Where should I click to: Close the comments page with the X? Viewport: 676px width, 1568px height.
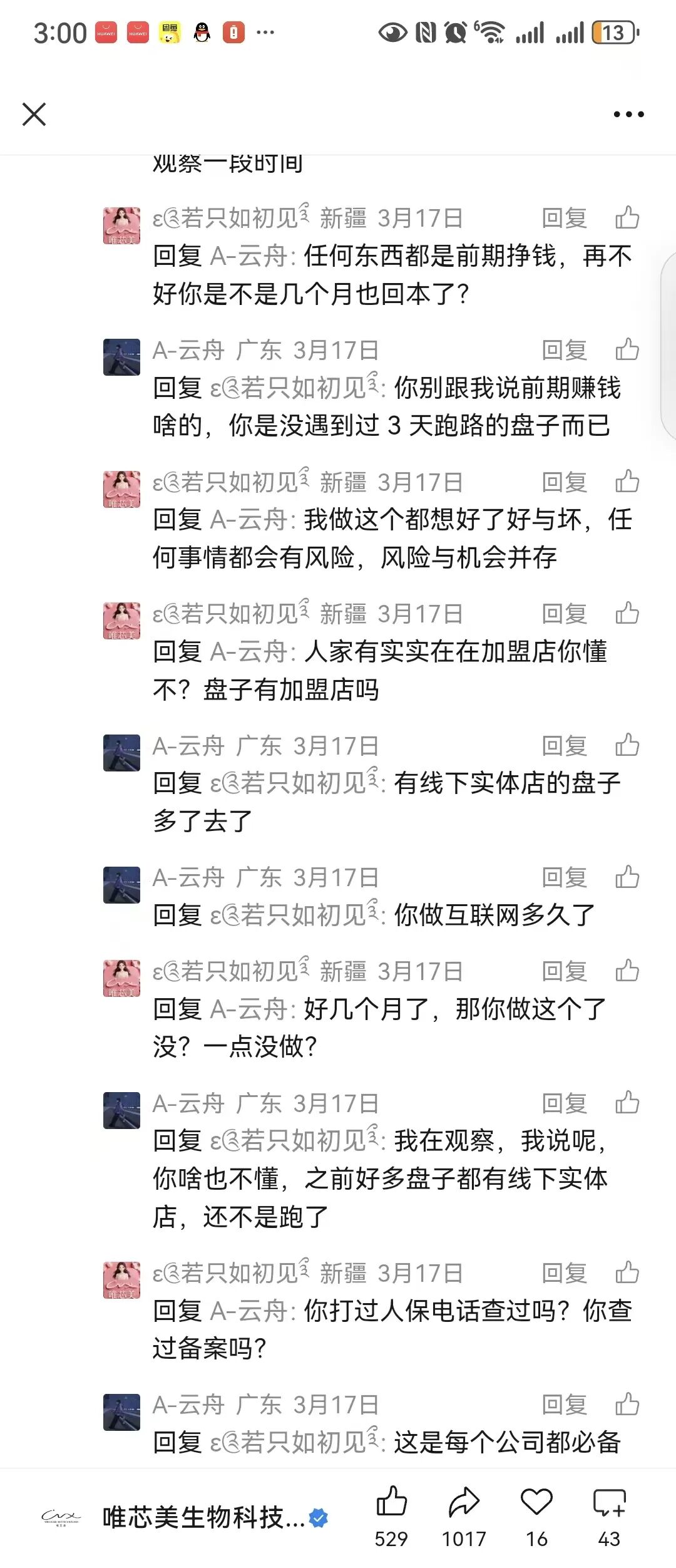pyautogui.click(x=34, y=114)
